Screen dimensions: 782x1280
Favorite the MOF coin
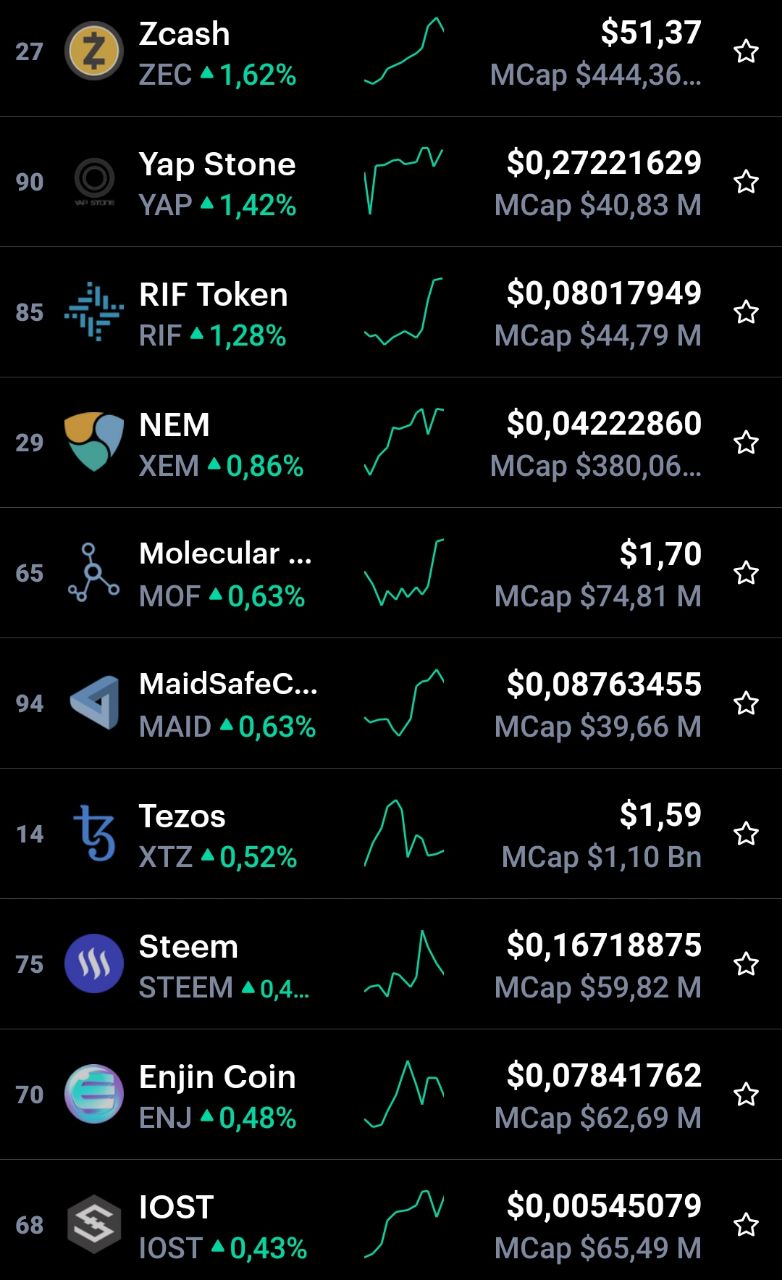(x=746, y=572)
